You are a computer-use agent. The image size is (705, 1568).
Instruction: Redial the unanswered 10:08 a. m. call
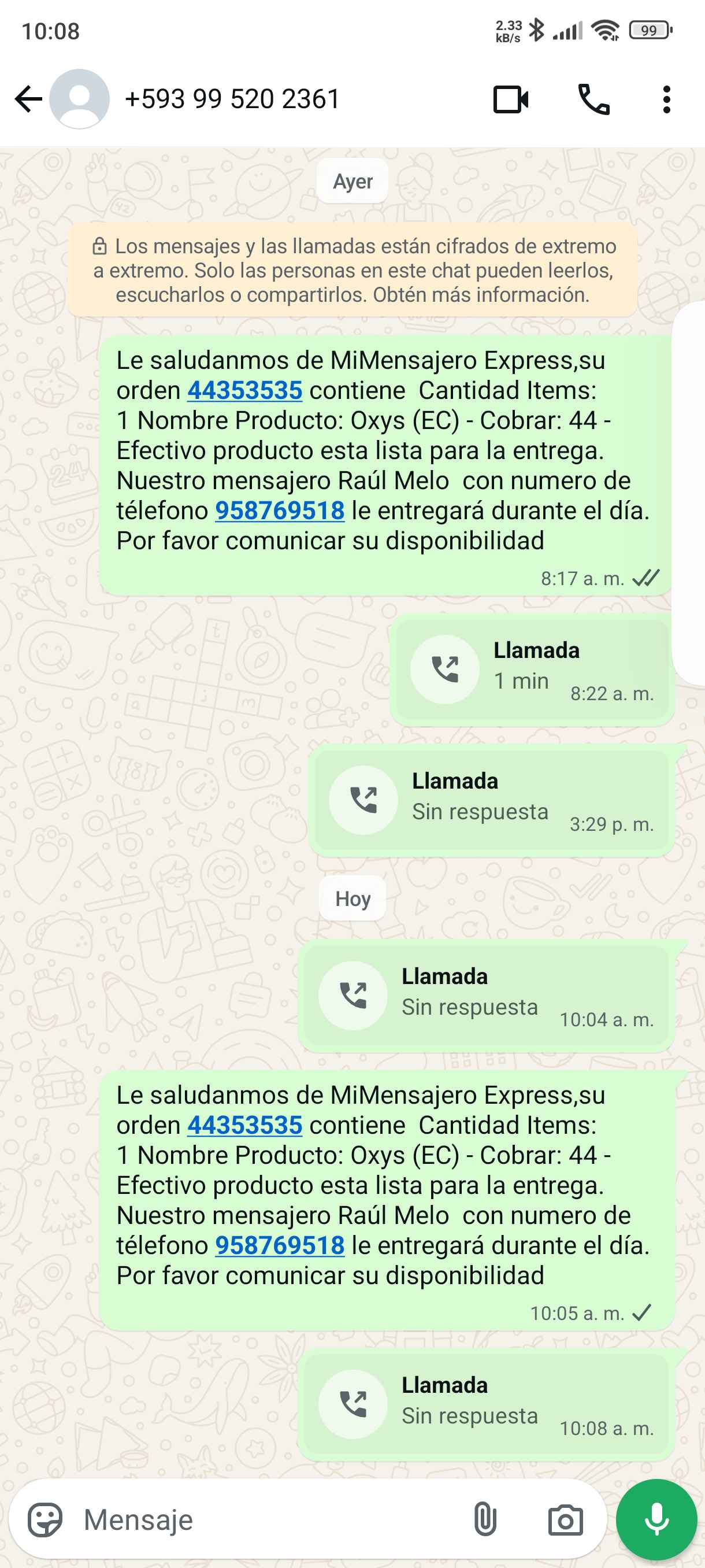click(354, 1404)
